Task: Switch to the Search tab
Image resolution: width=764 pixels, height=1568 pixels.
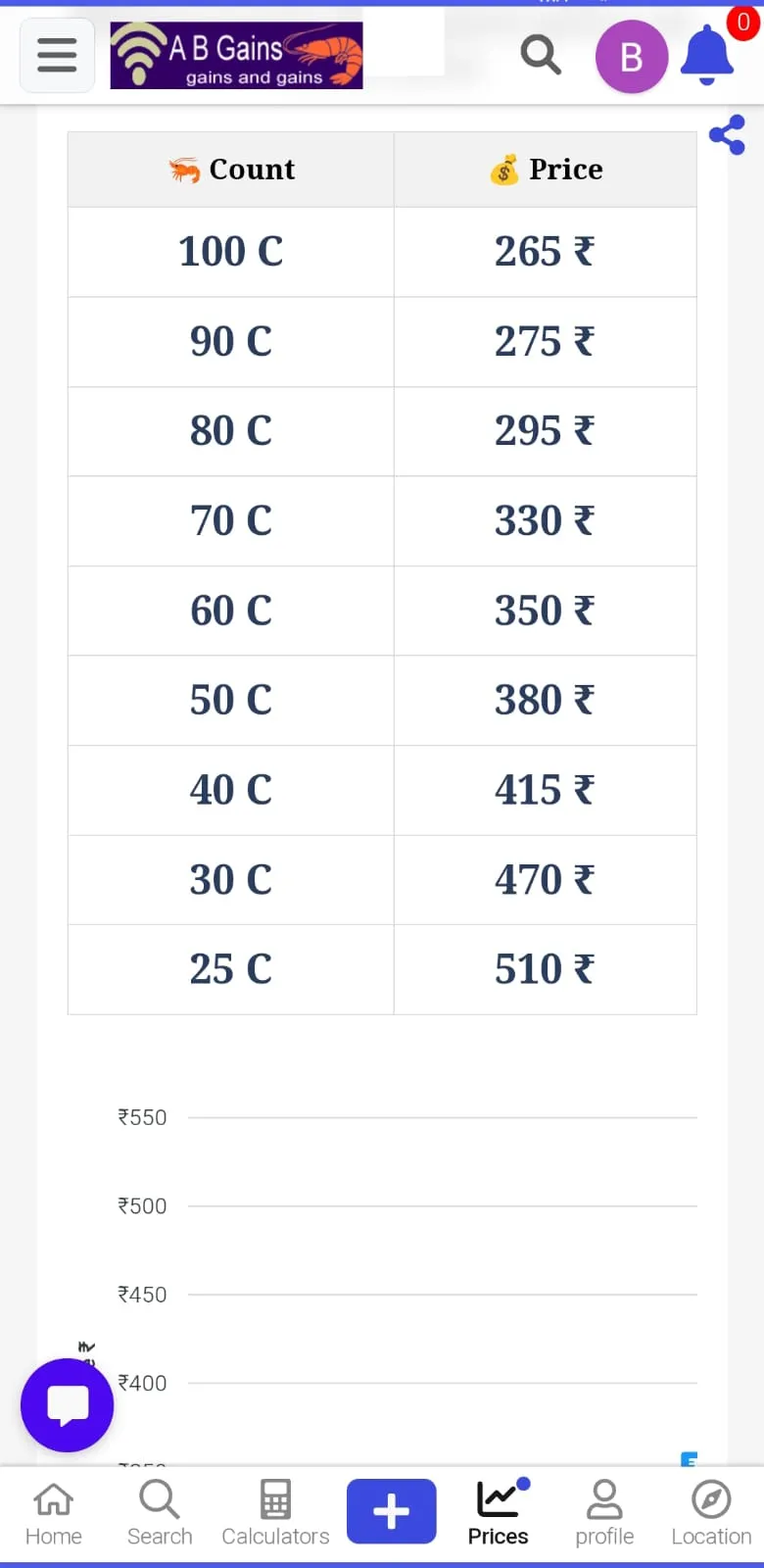Action: pos(160,1514)
